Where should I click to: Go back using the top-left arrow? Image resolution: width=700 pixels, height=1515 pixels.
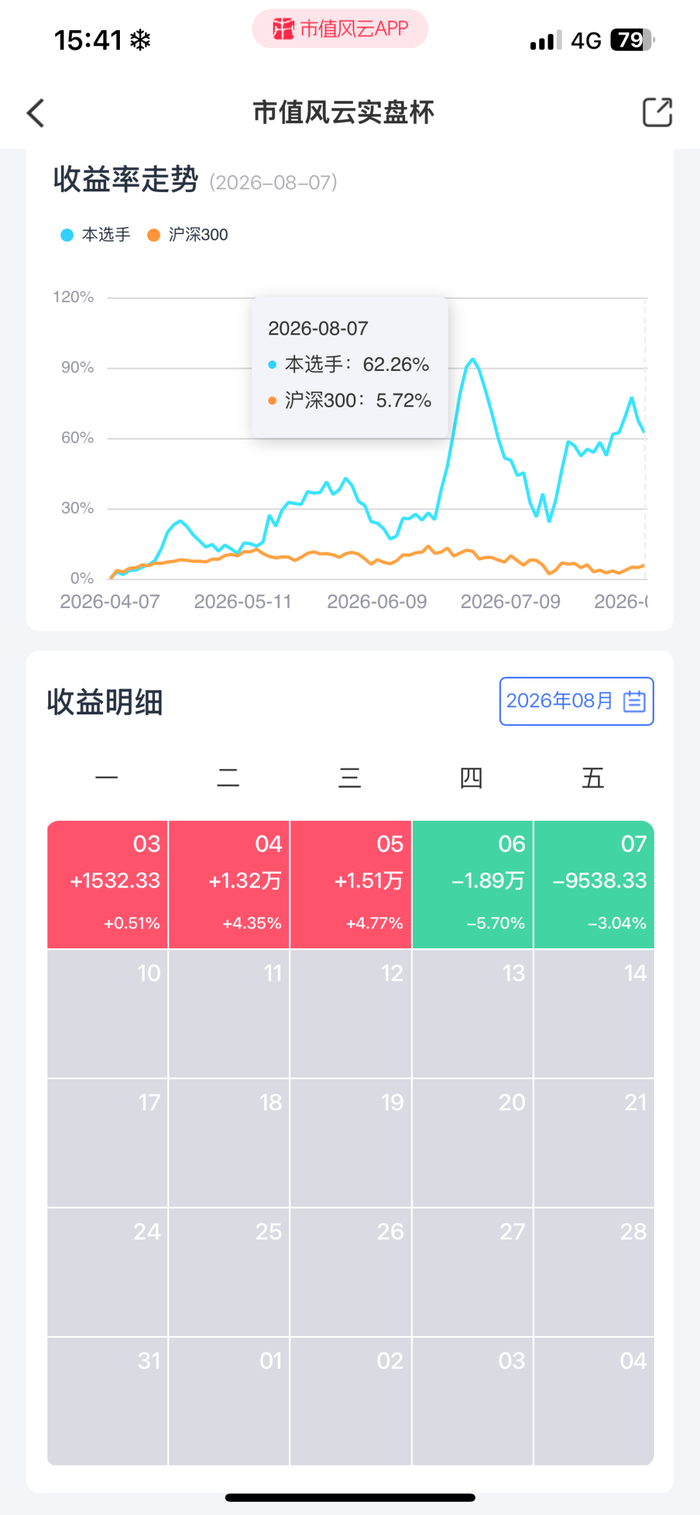point(36,113)
